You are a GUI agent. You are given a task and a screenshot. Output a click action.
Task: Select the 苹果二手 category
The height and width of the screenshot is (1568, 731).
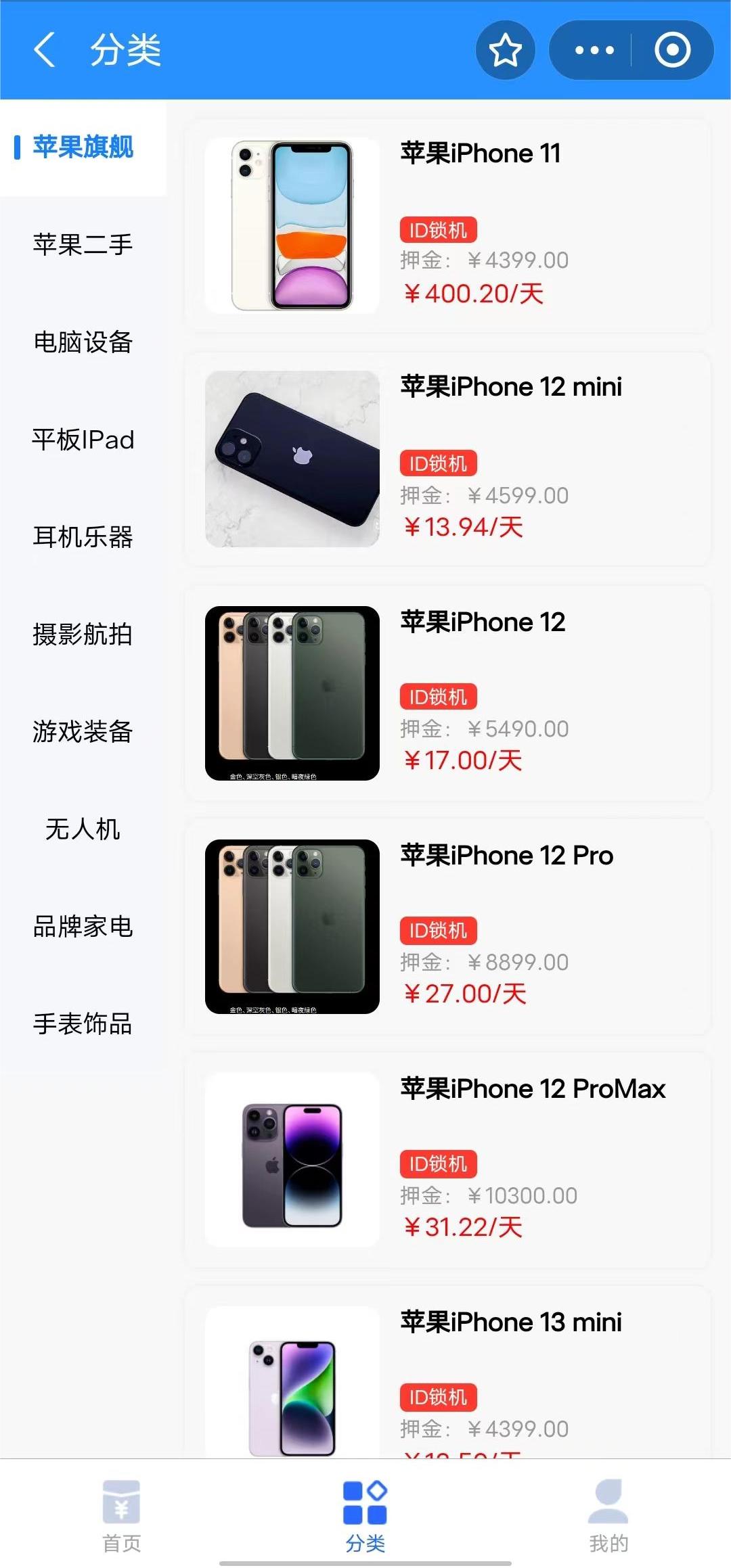click(83, 244)
